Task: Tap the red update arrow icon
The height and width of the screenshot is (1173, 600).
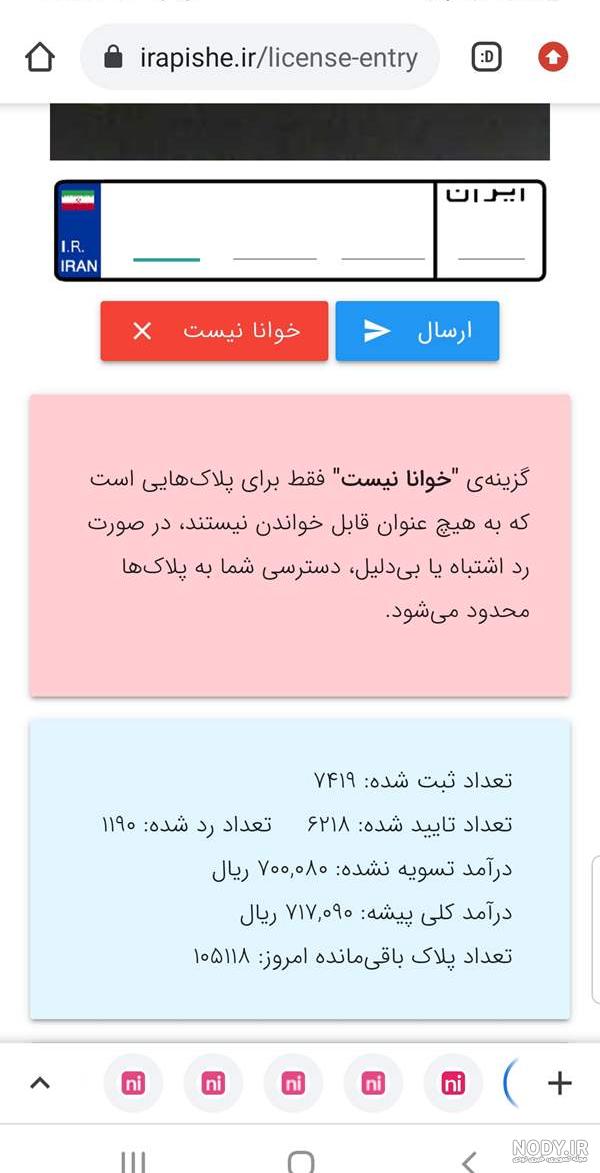Action: (x=554, y=58)
